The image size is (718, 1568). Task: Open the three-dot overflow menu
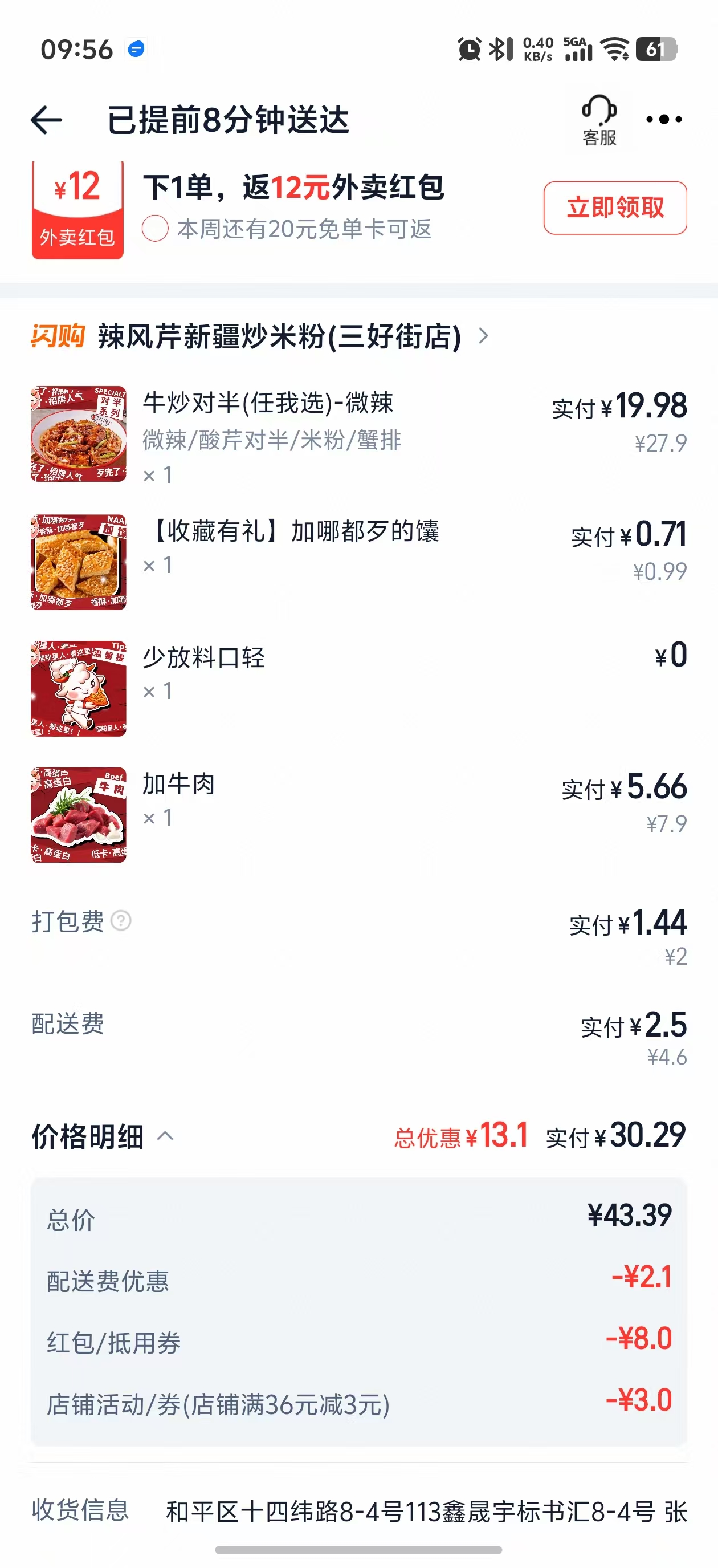pyautogui.click(x=663, y=120)
